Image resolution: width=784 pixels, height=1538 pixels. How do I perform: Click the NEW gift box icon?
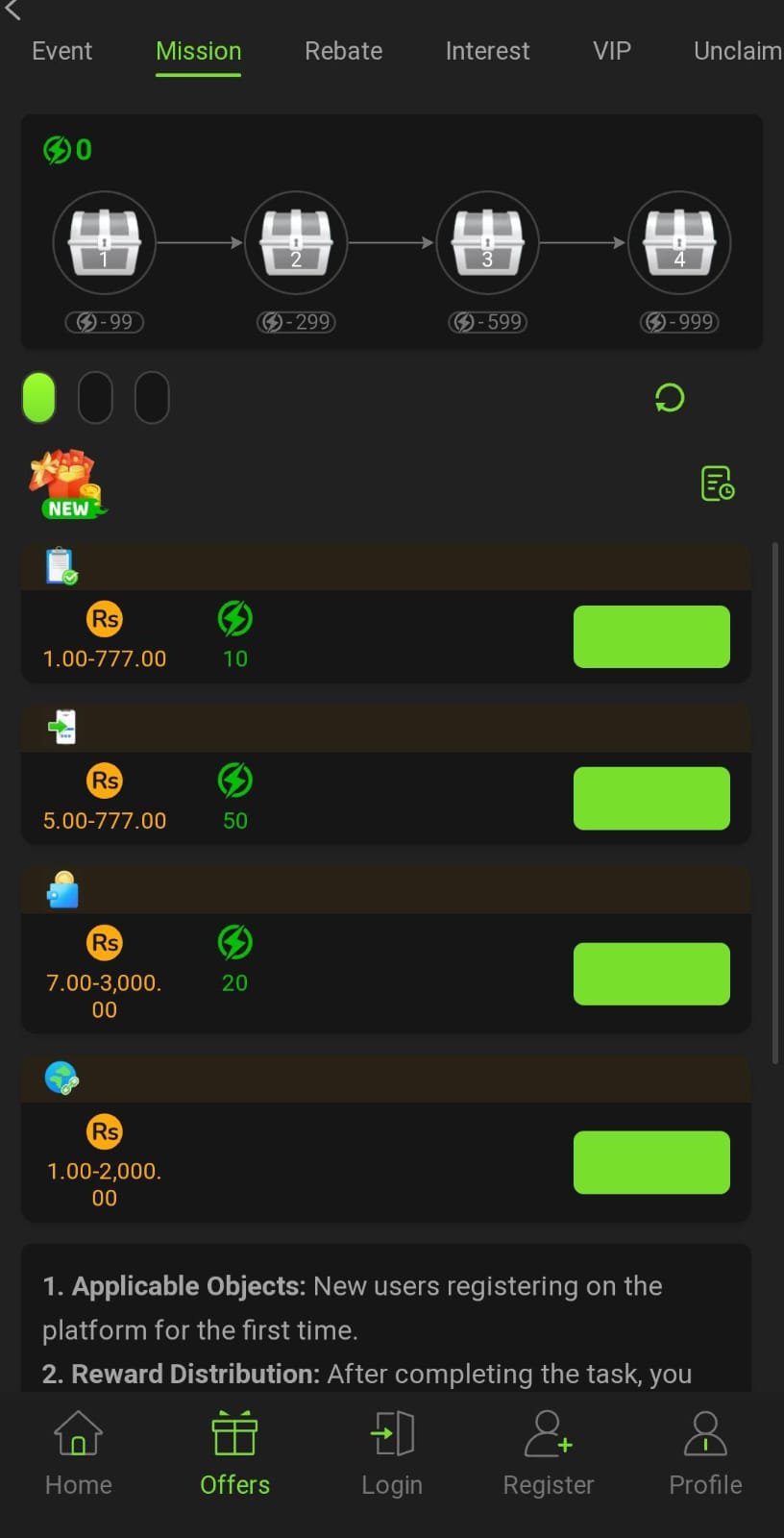pos(67,483)
